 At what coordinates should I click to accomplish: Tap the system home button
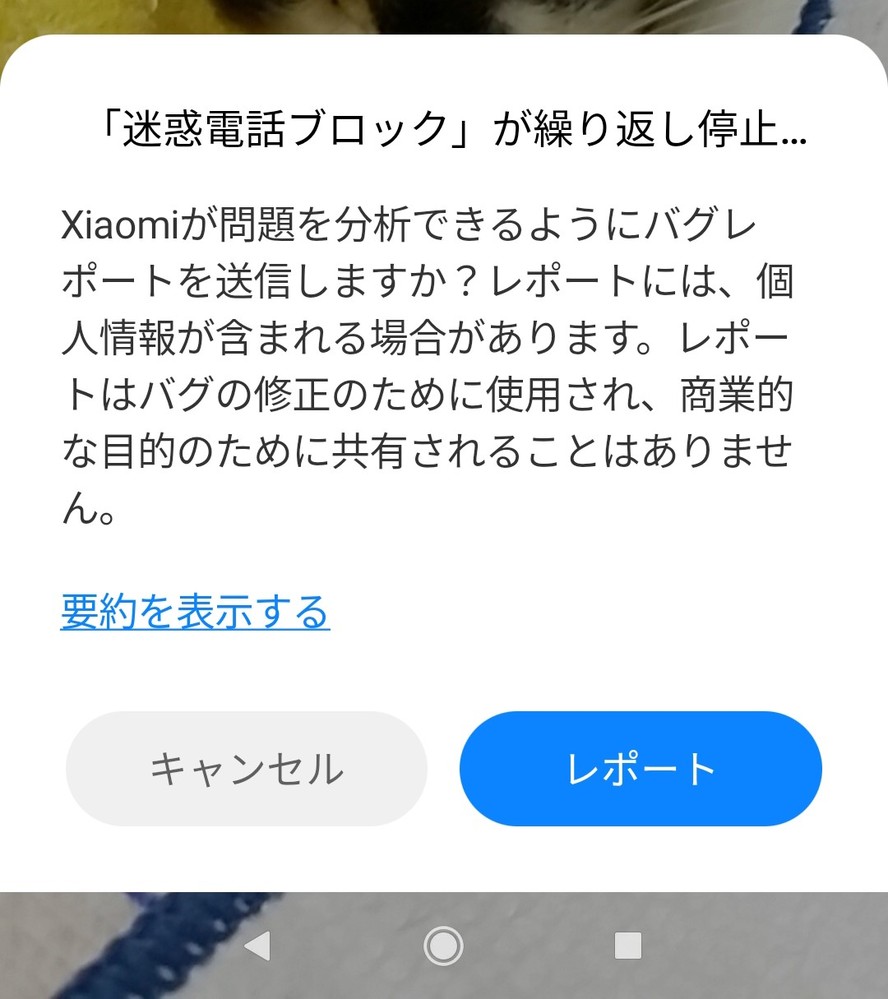443,945
